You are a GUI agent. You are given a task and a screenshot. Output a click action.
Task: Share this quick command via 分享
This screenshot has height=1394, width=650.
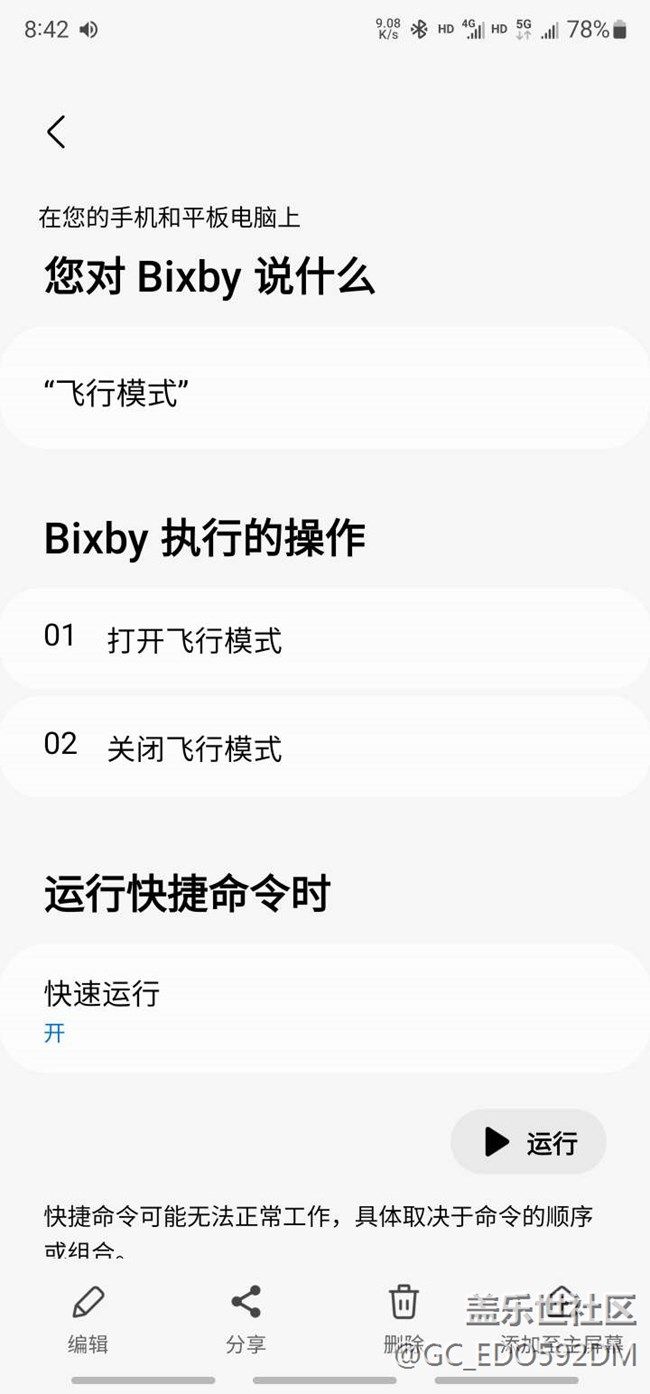click(x=246, y=1321)
